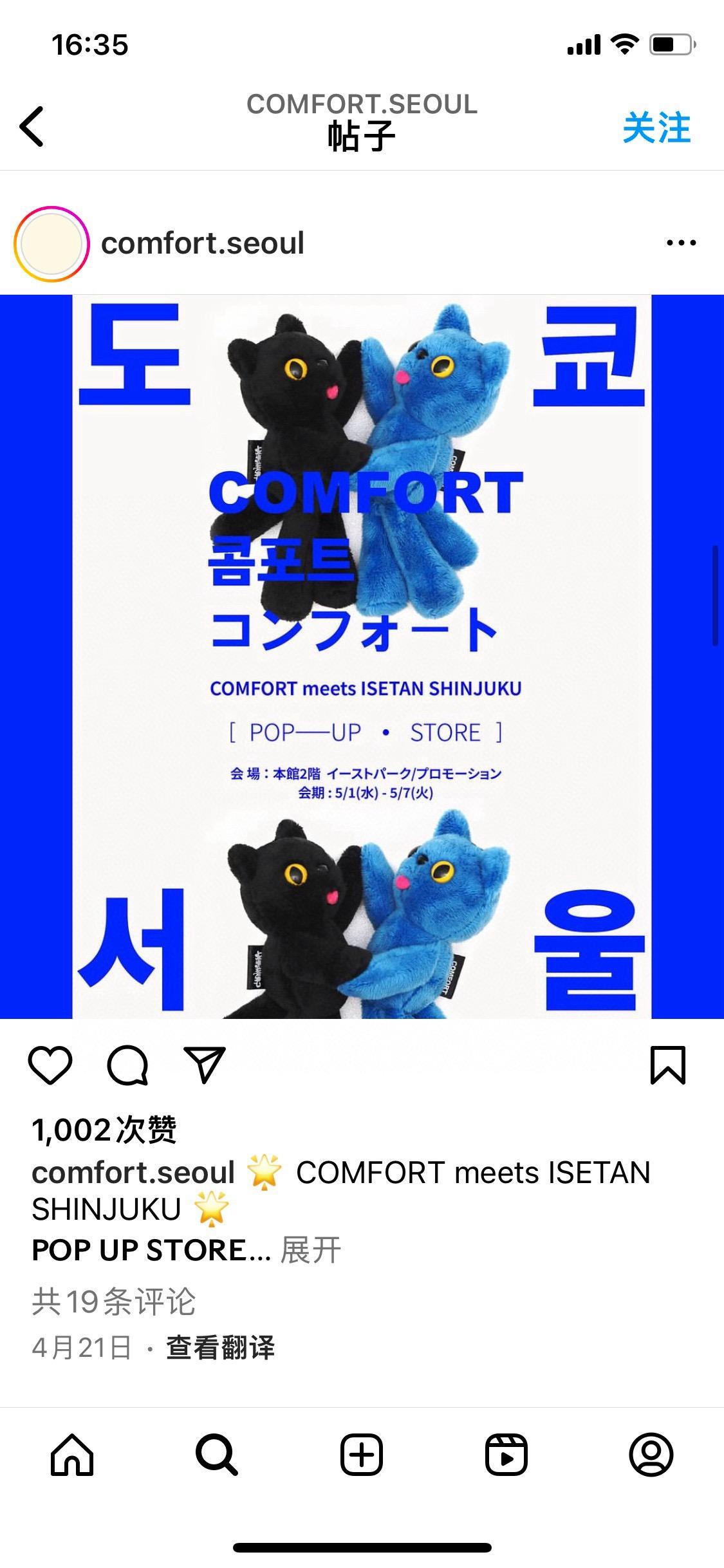This screenshot has height=1568, width=724.
Task: Open the post's three-dot options menu
Action: pos(681,243)
